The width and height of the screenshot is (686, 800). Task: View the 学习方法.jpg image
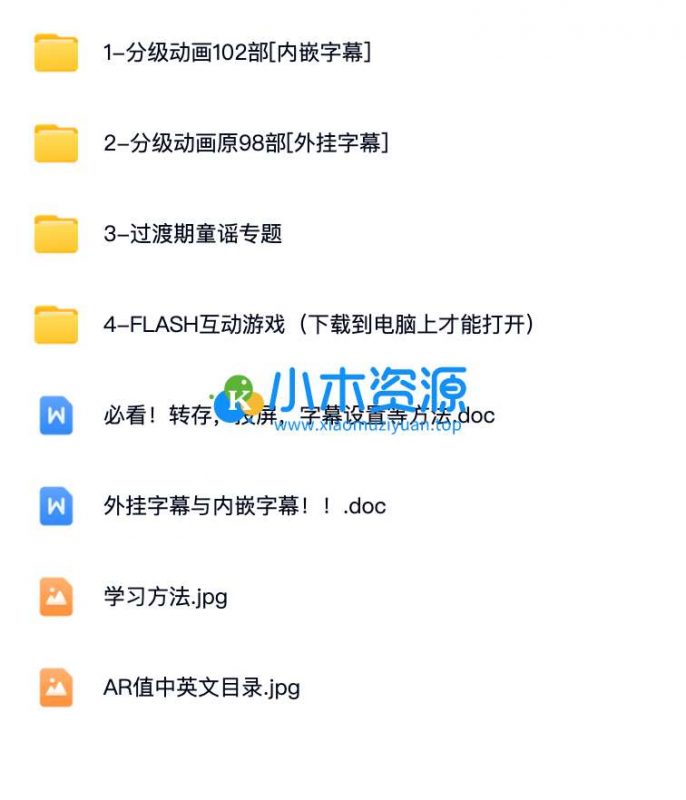(x=165, y=597)
